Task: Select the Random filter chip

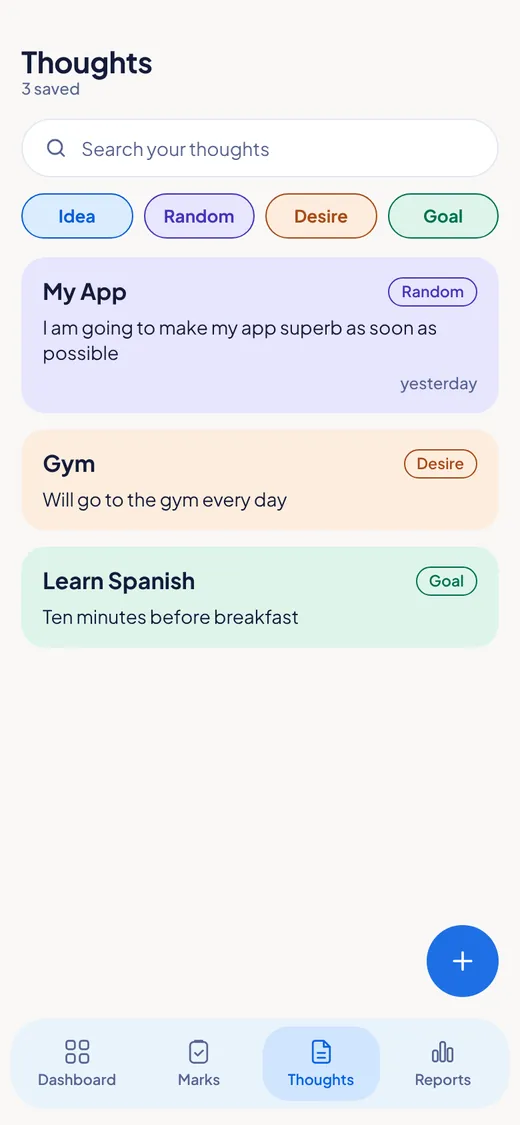Action: click(x=199, y=216)
